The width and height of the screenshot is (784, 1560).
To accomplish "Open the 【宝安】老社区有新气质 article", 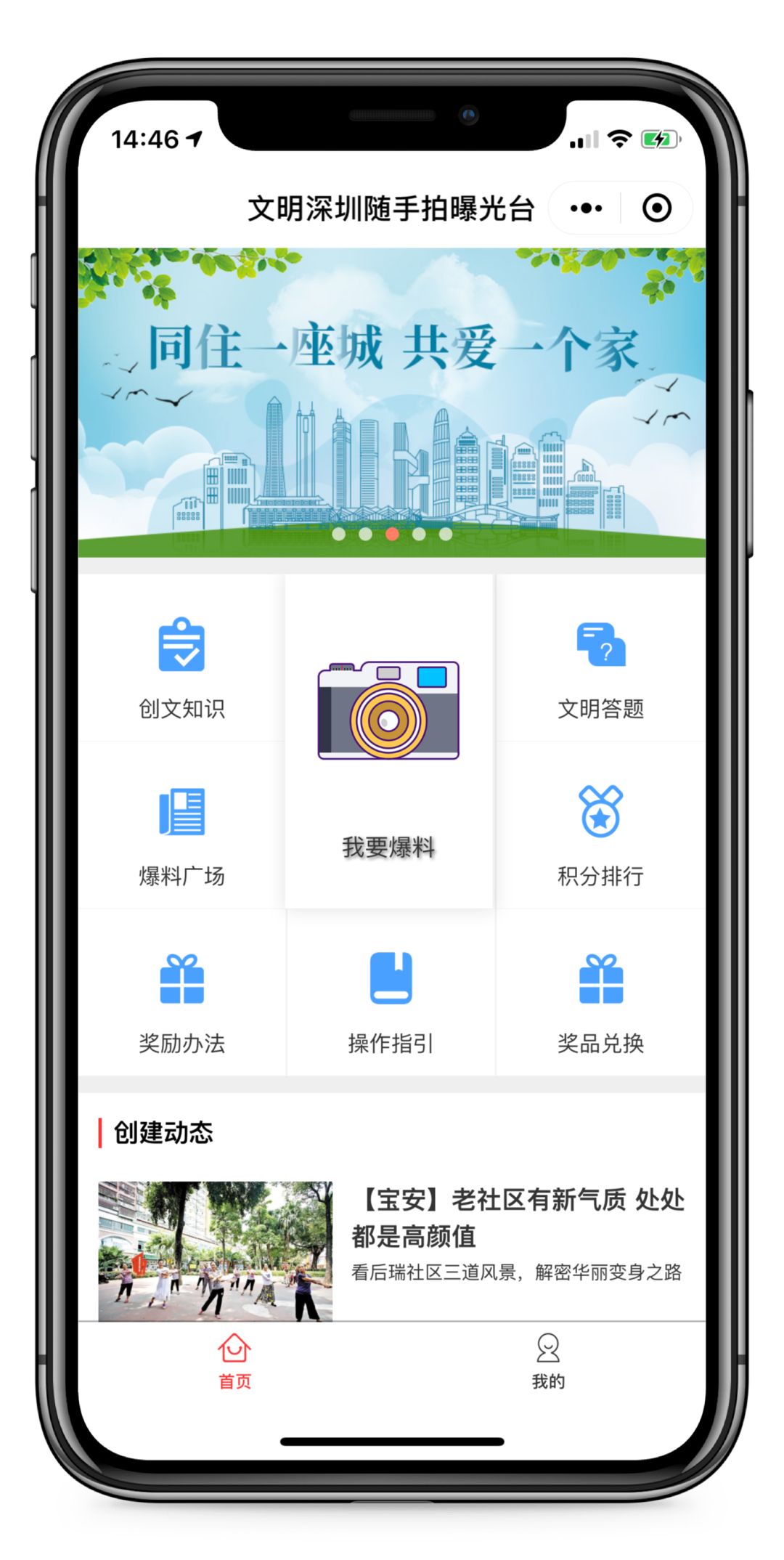I will coord(517,1217).
